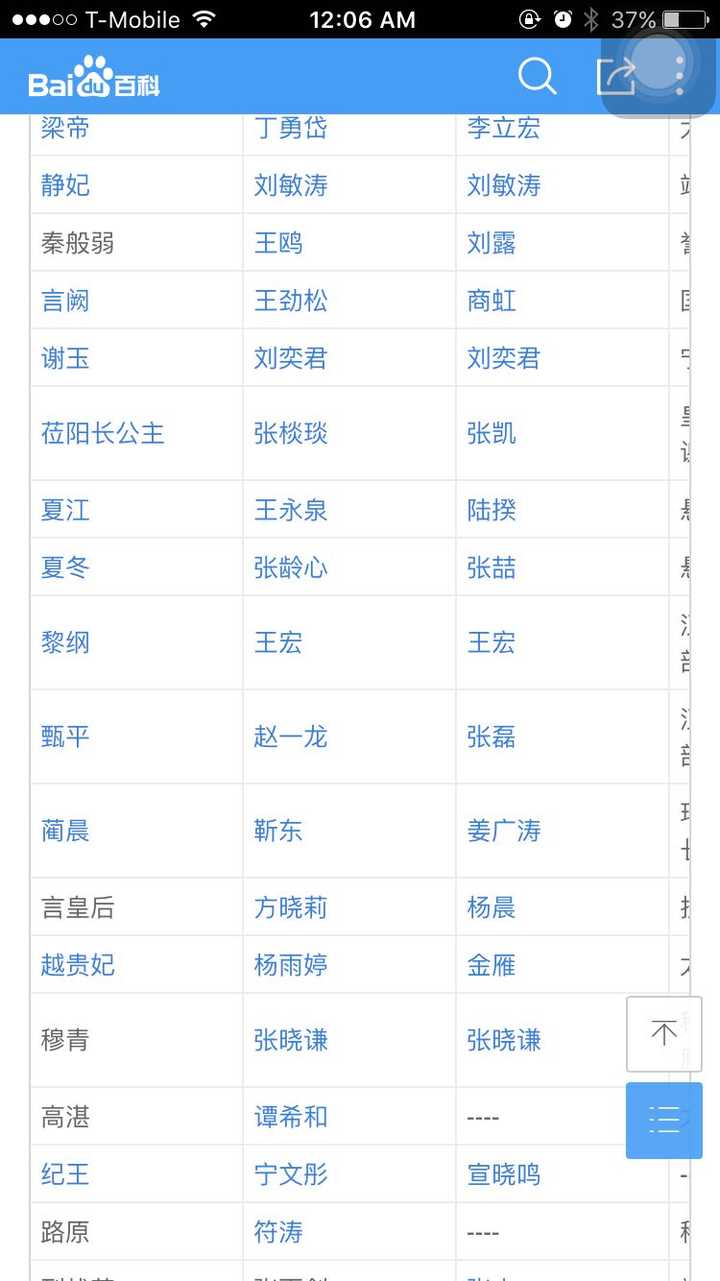The height and width of the screenshot is (1281, 720).
Task: Open actor 宁文彤 link
Action: click(290, 1175)
